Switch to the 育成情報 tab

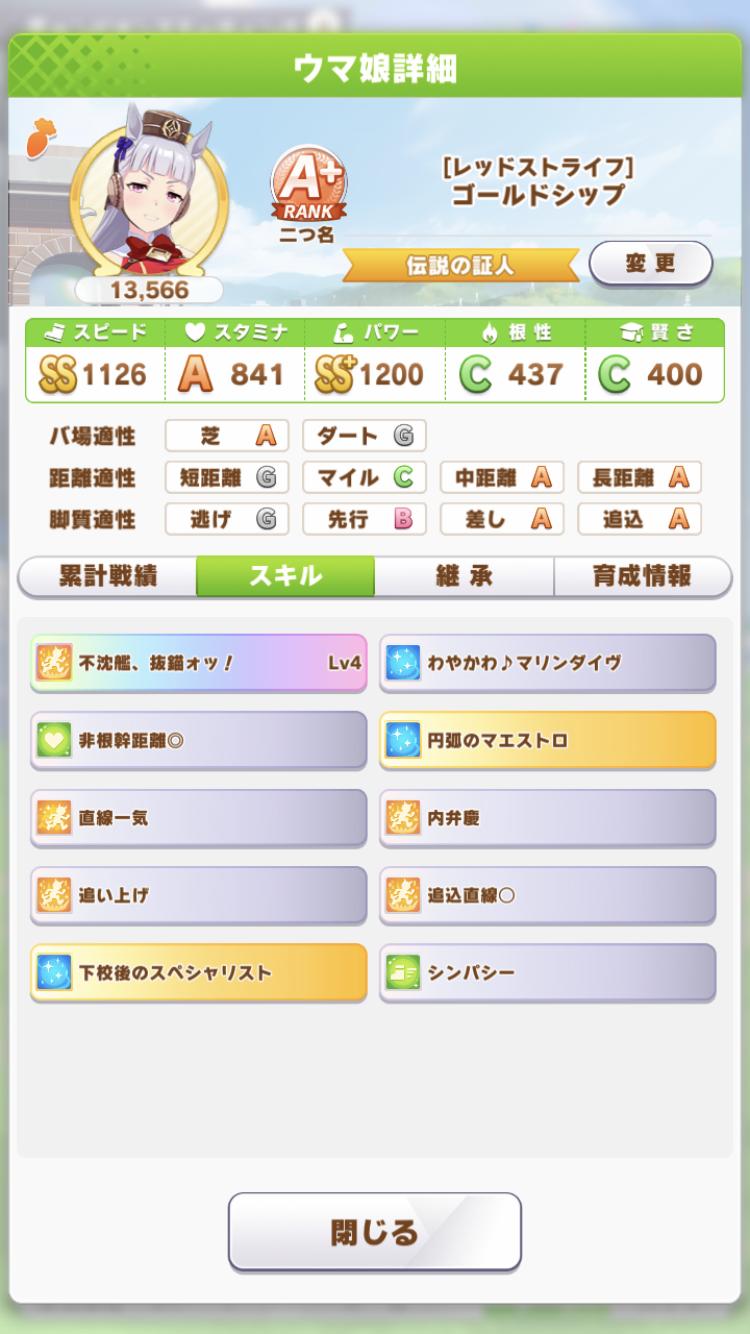[x=642, y=577]
